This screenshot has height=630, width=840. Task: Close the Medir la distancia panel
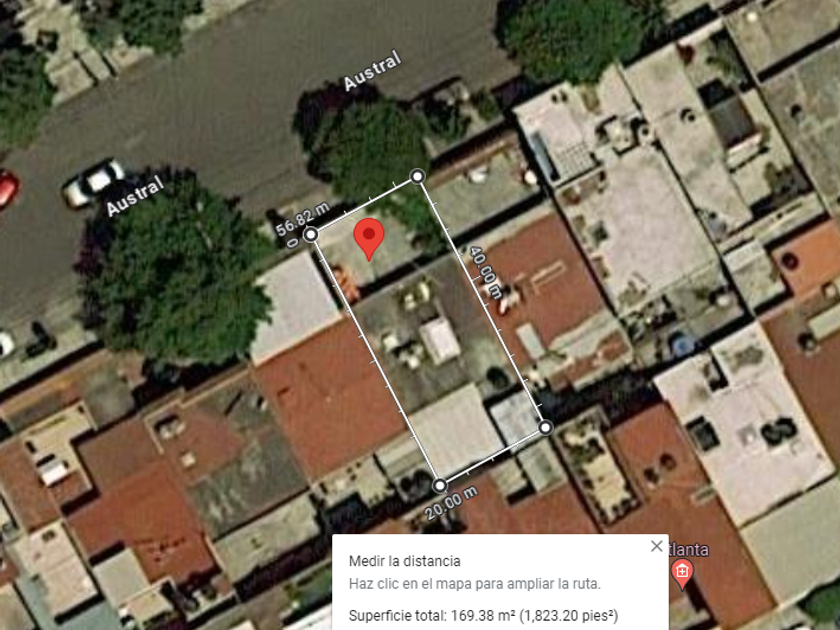pos(656,546)
